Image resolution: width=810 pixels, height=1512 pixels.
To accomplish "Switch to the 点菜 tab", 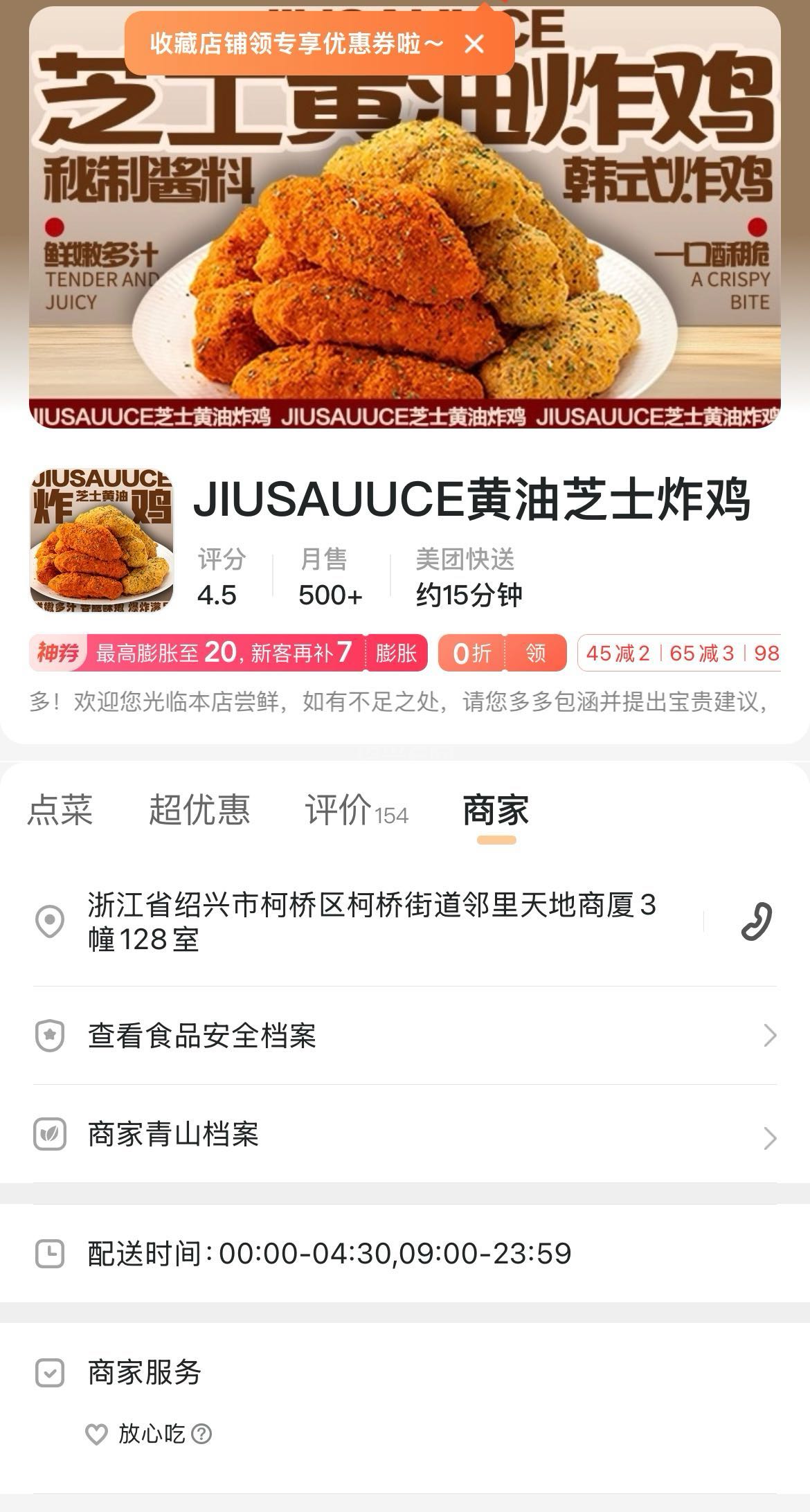I will coord(60,809).
